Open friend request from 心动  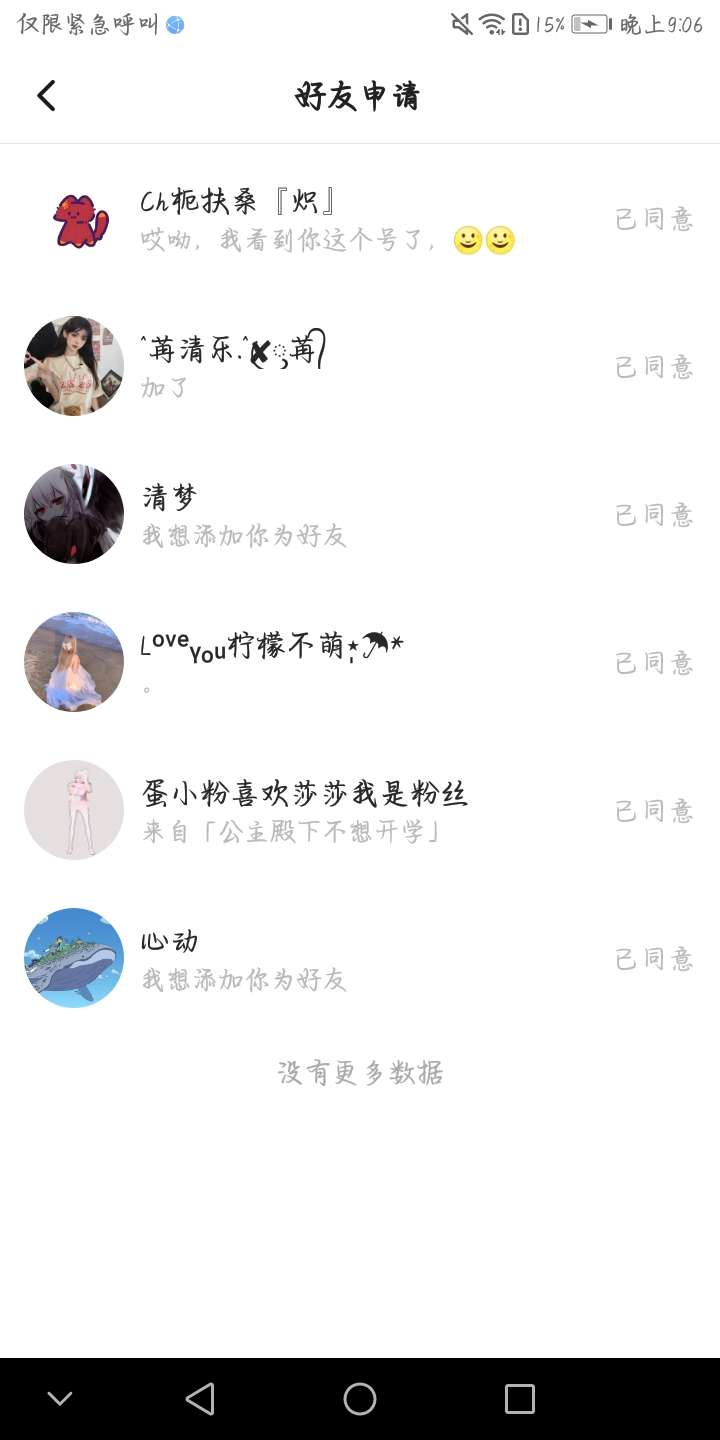pyautogui.click(x=330, y=958)
